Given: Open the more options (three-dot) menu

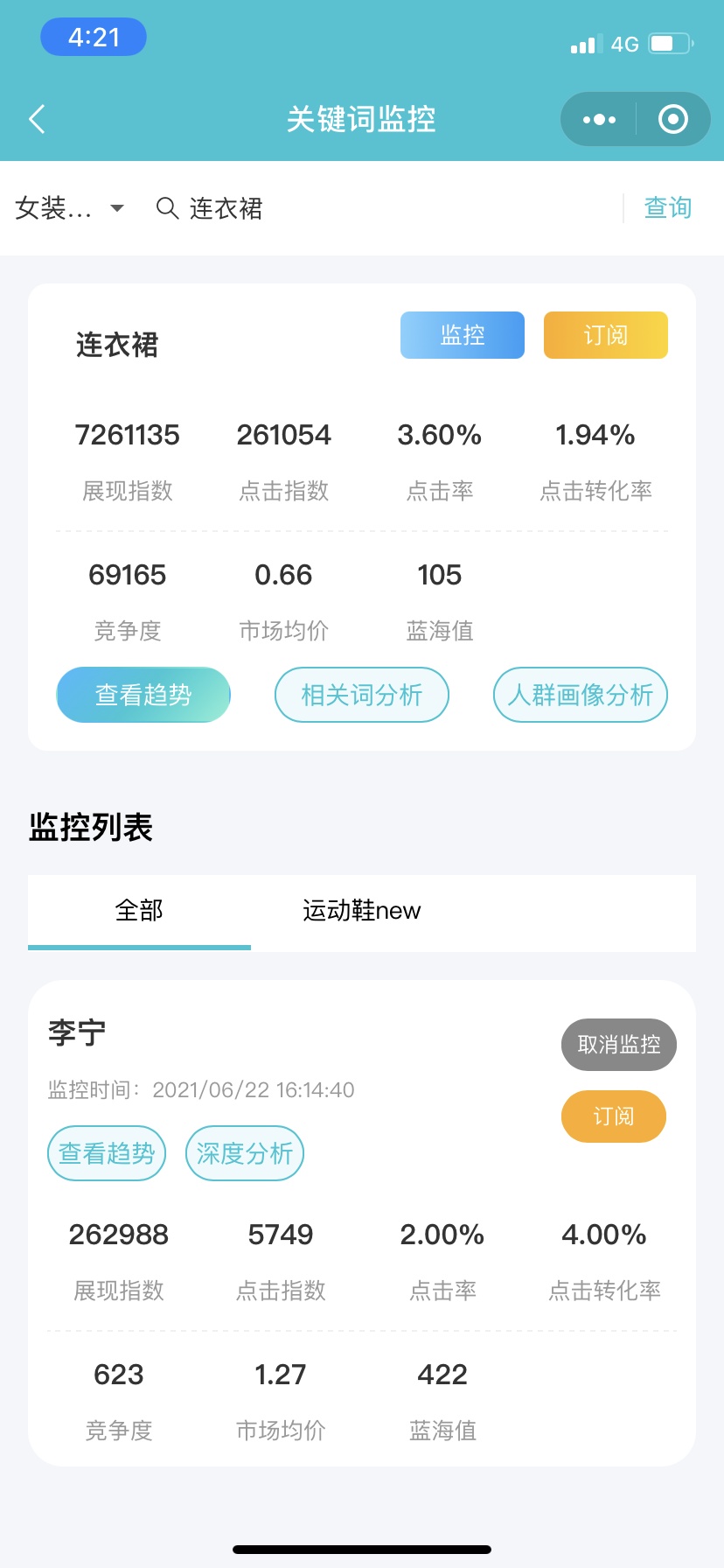Looking at the screenshot, I should pos(599,119).
